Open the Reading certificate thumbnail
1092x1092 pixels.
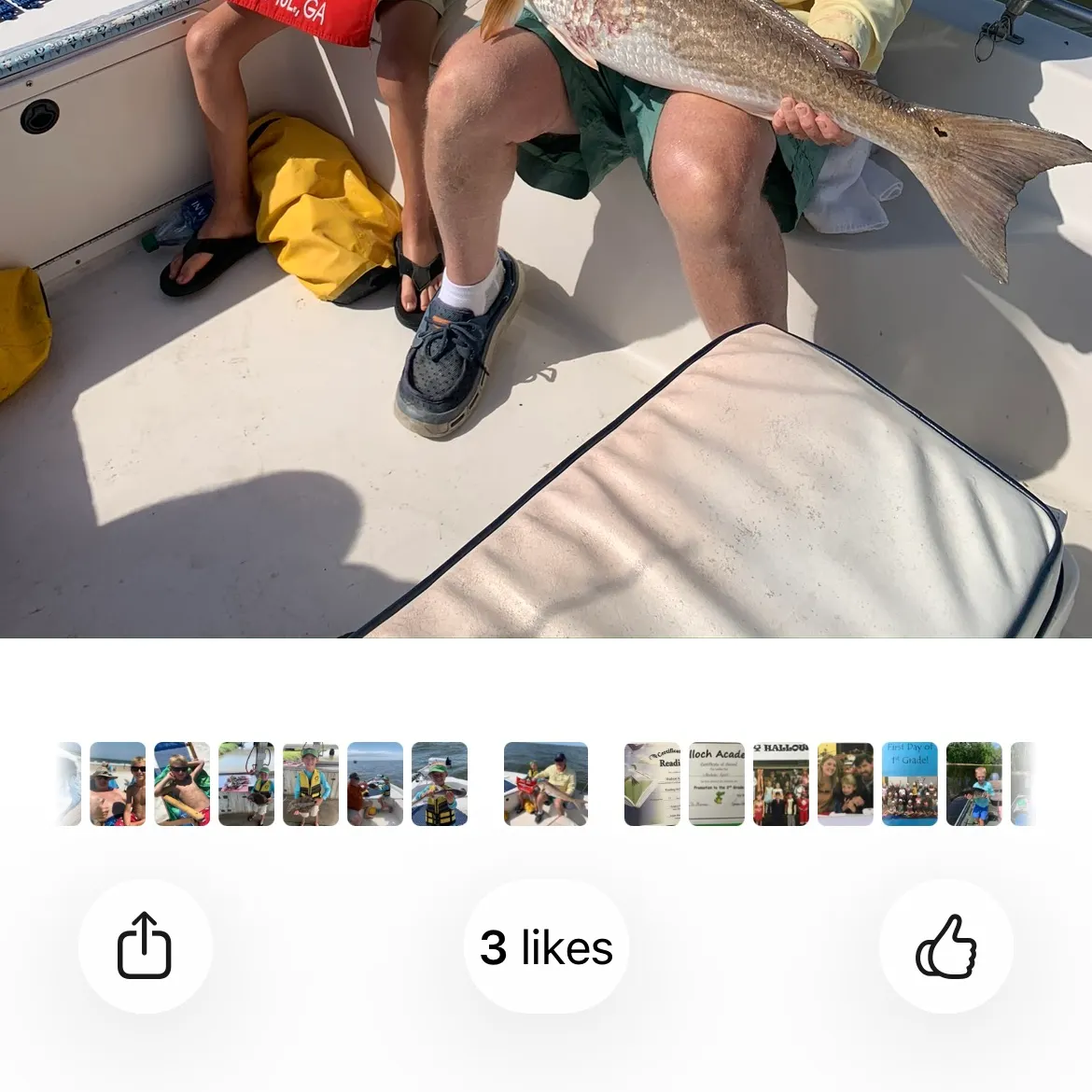tap(651, 784)
